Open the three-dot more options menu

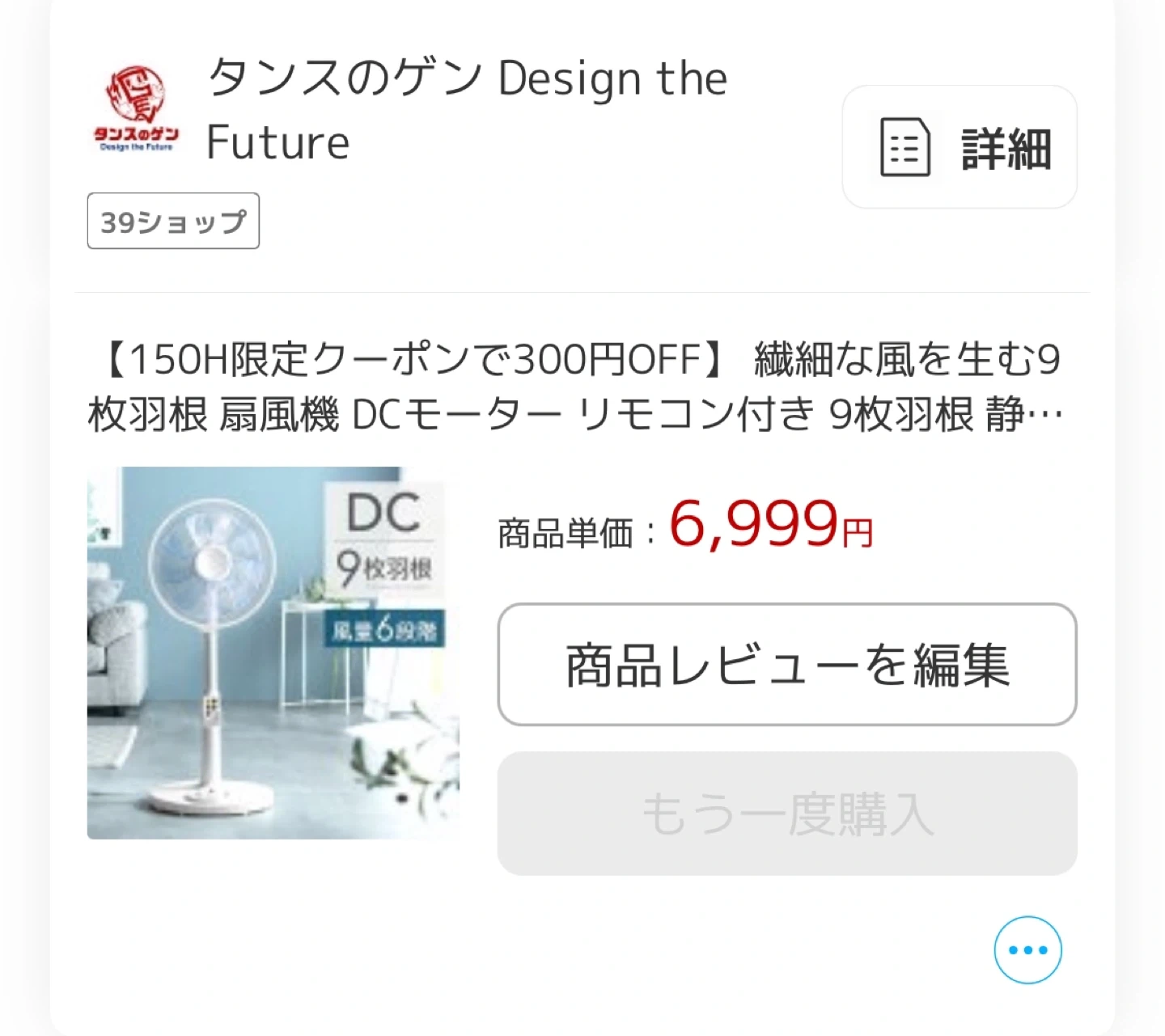(1027, 949)
